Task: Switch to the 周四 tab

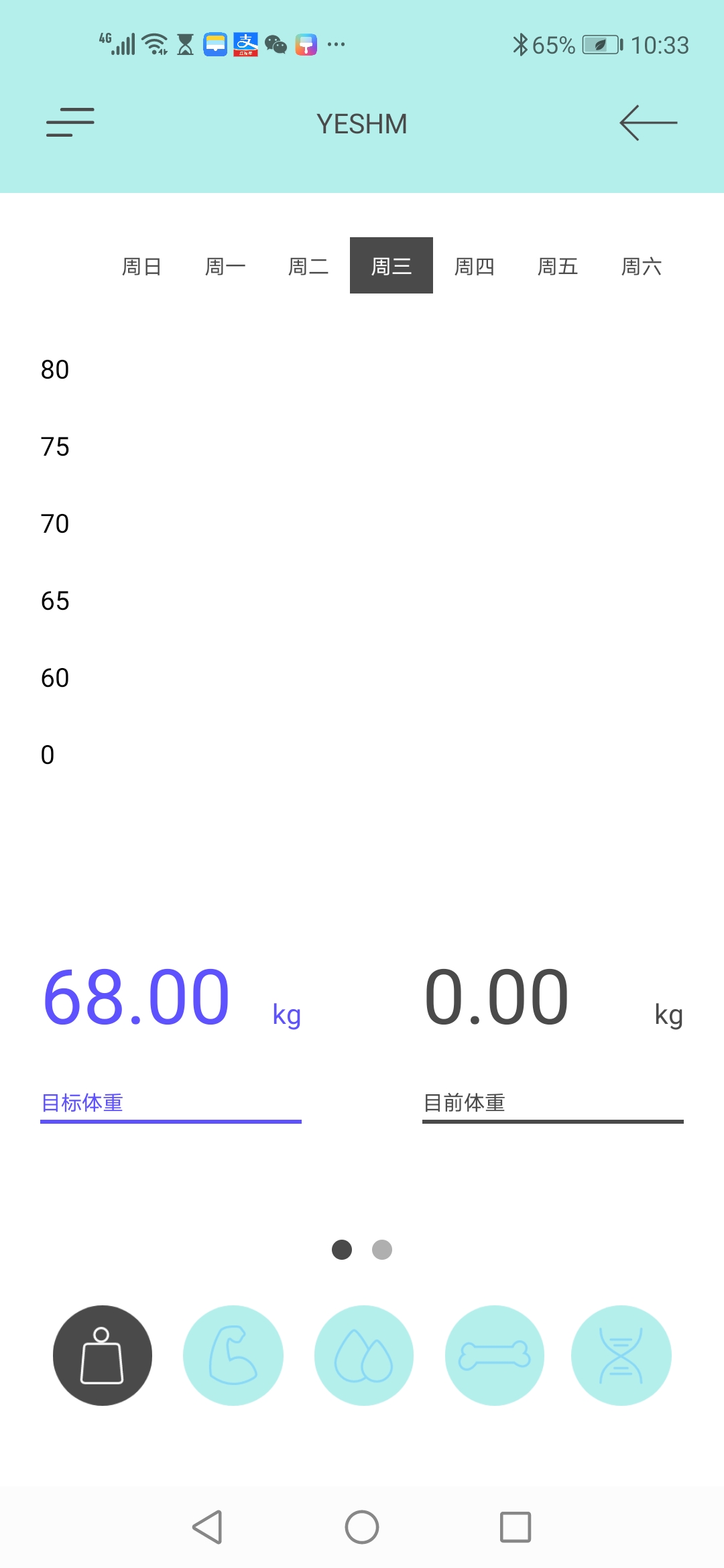Action: coord(475,266)
